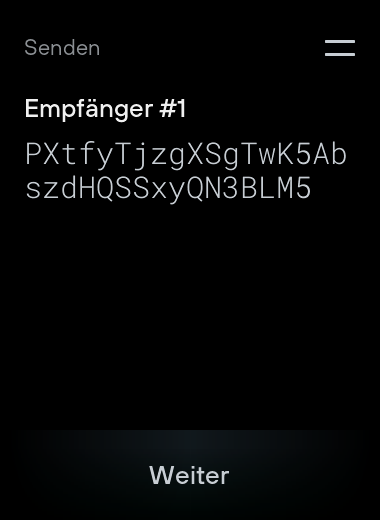
Task: Tap Weiter to continue
Action: pyautogui.click(x=189, y=475)
